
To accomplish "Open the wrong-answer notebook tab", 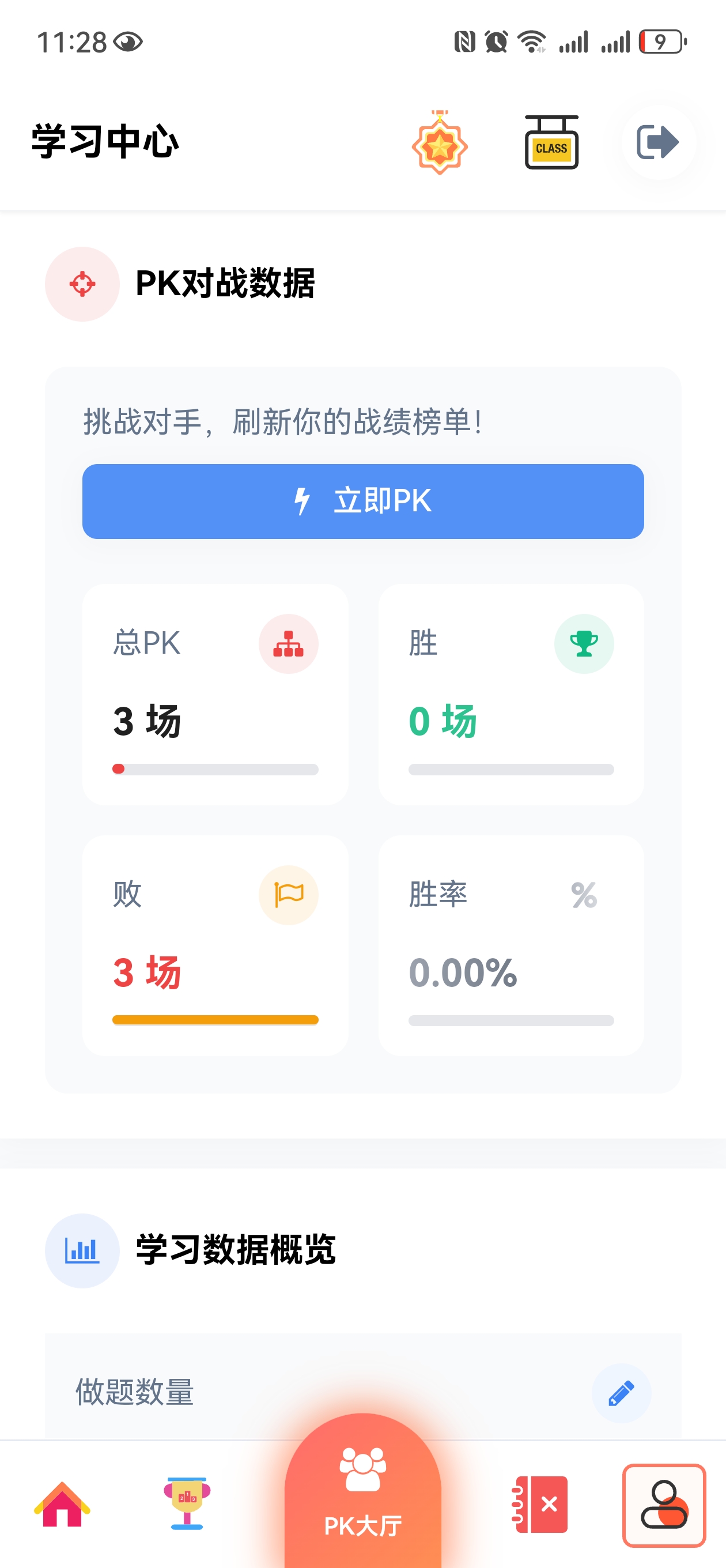I will [540, 1503].
